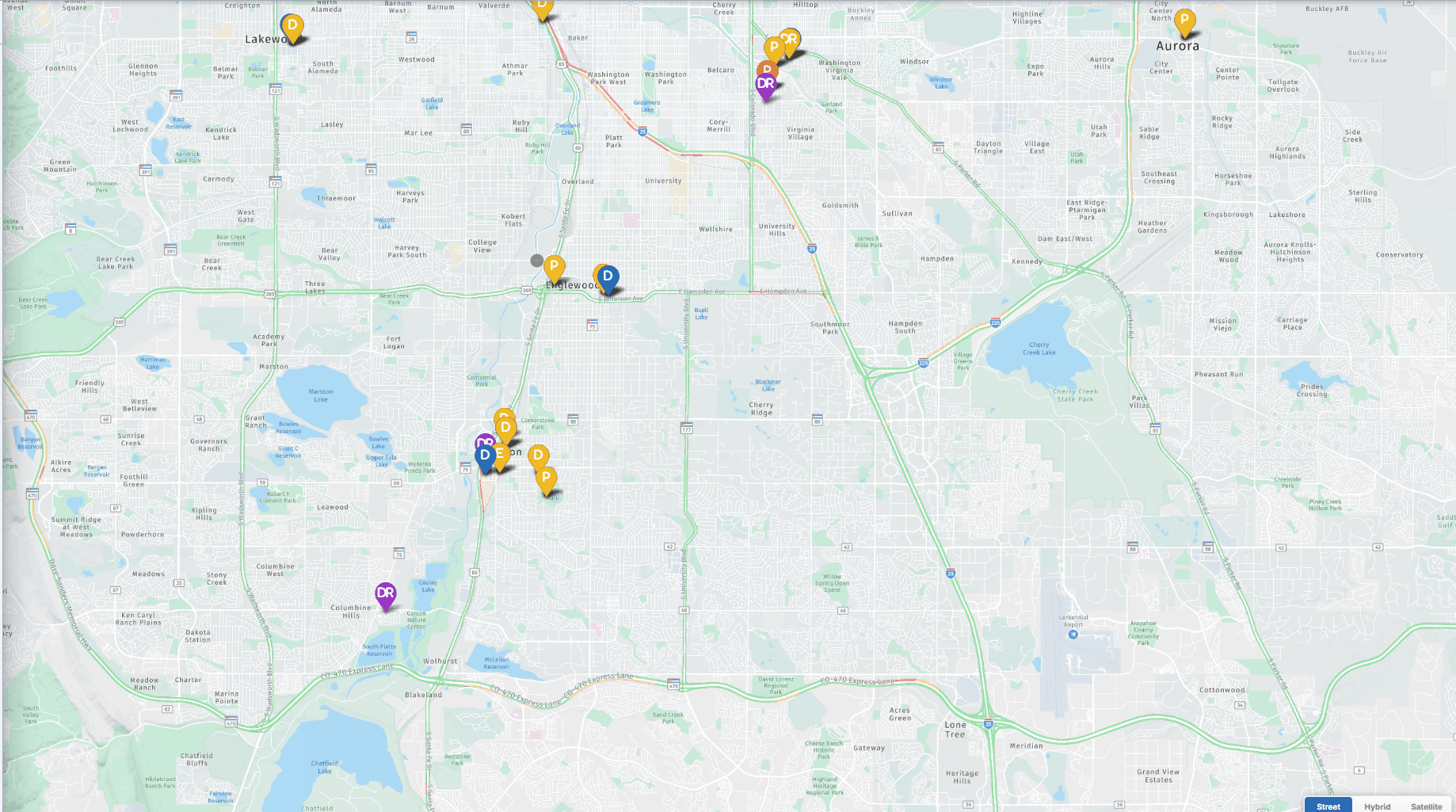Switch to Satellite map view
1456x812 pixels.
1426,806
